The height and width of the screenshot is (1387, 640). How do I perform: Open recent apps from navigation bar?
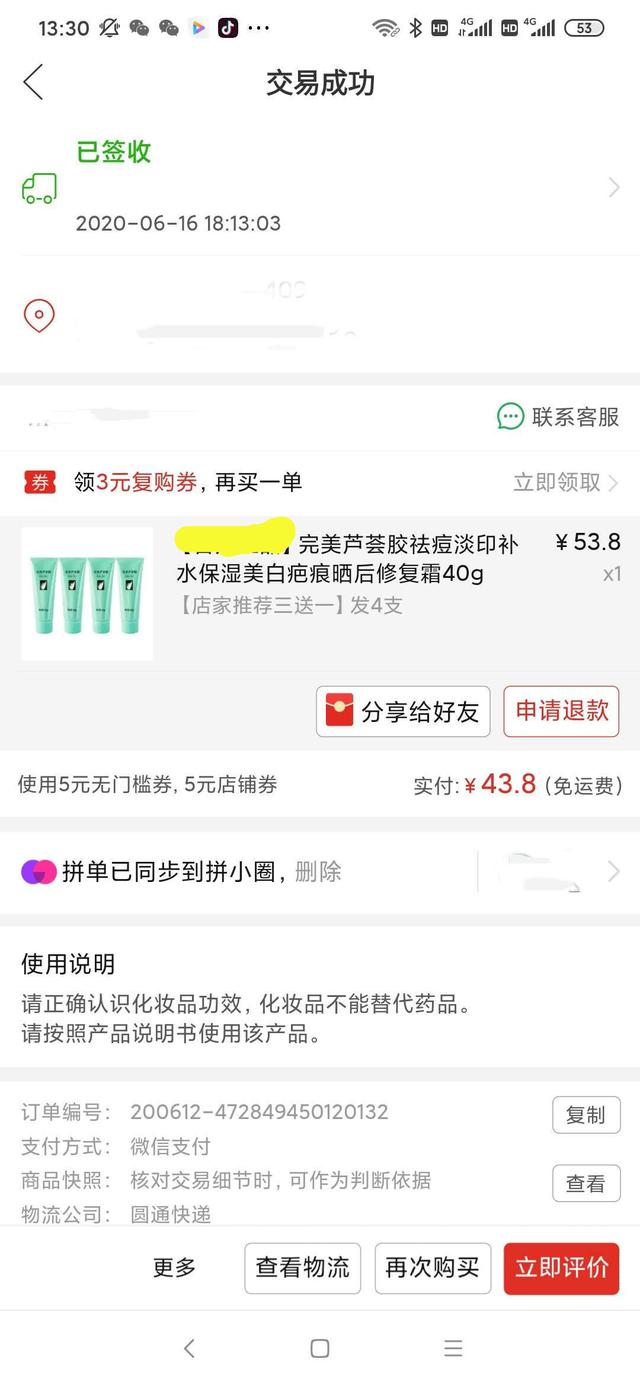pos(453,1349)
